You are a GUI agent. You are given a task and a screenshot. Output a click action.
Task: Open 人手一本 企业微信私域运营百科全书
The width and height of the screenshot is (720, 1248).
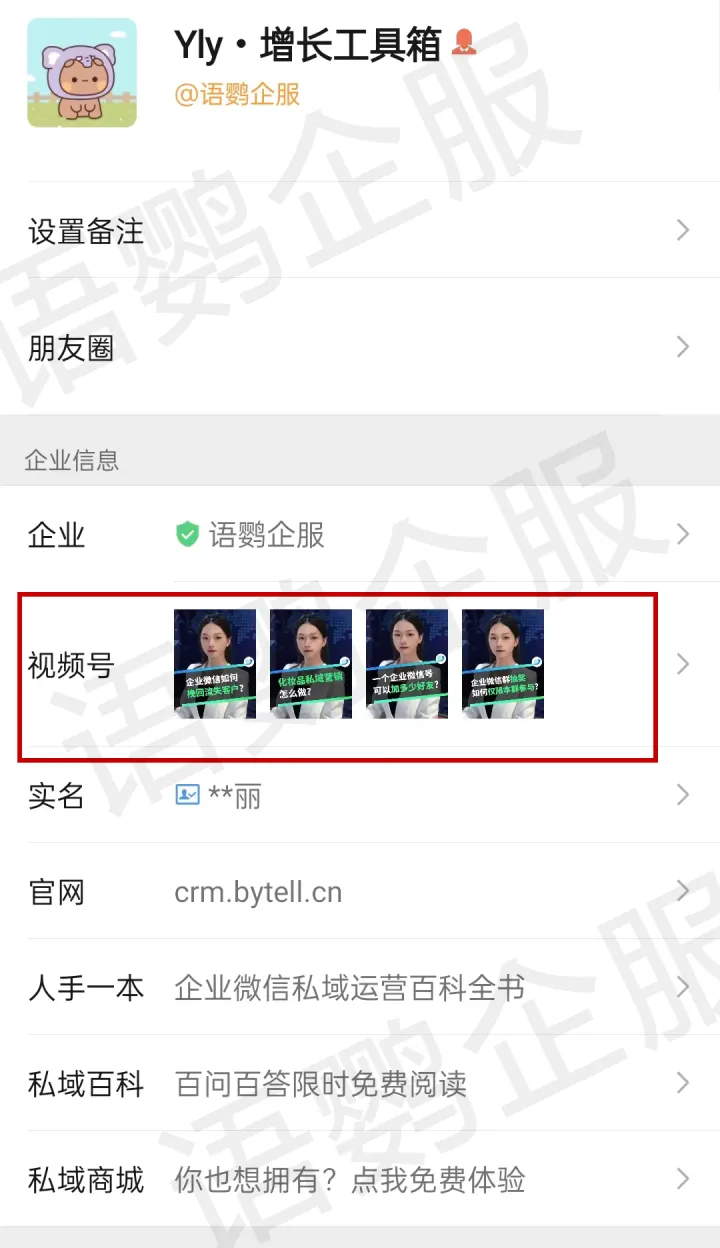[360, 988]
